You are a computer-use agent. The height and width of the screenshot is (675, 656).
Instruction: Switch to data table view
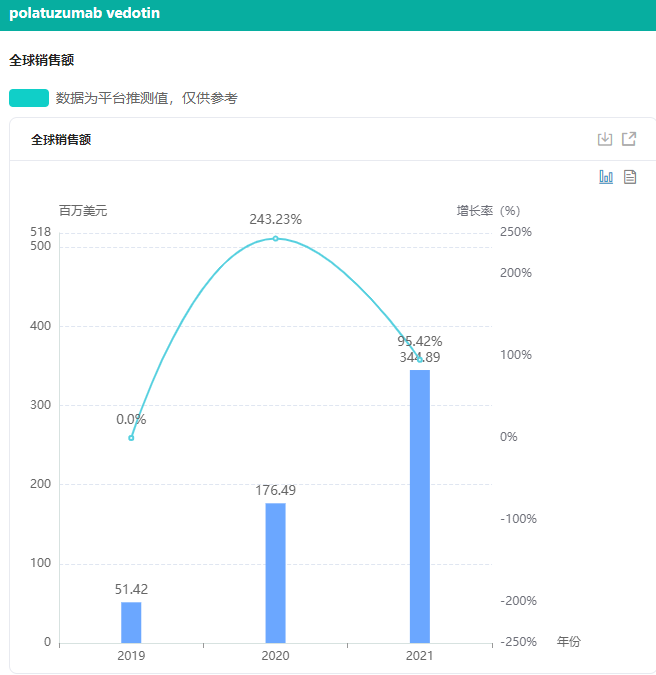pyautogui.click(x=630, y=177)
